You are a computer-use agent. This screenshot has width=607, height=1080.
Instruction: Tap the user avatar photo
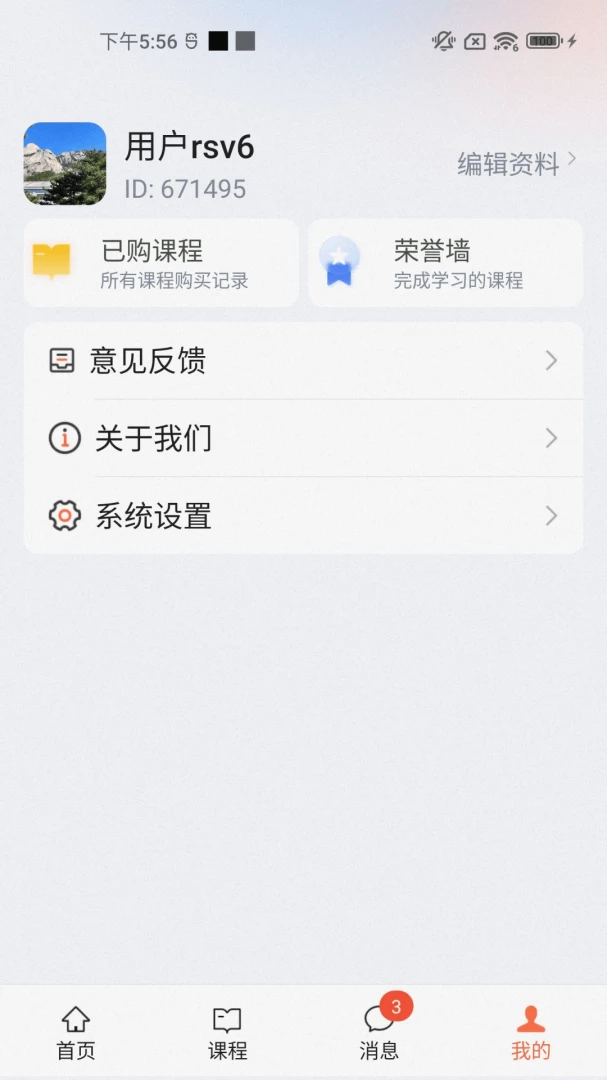coord(65,163)
